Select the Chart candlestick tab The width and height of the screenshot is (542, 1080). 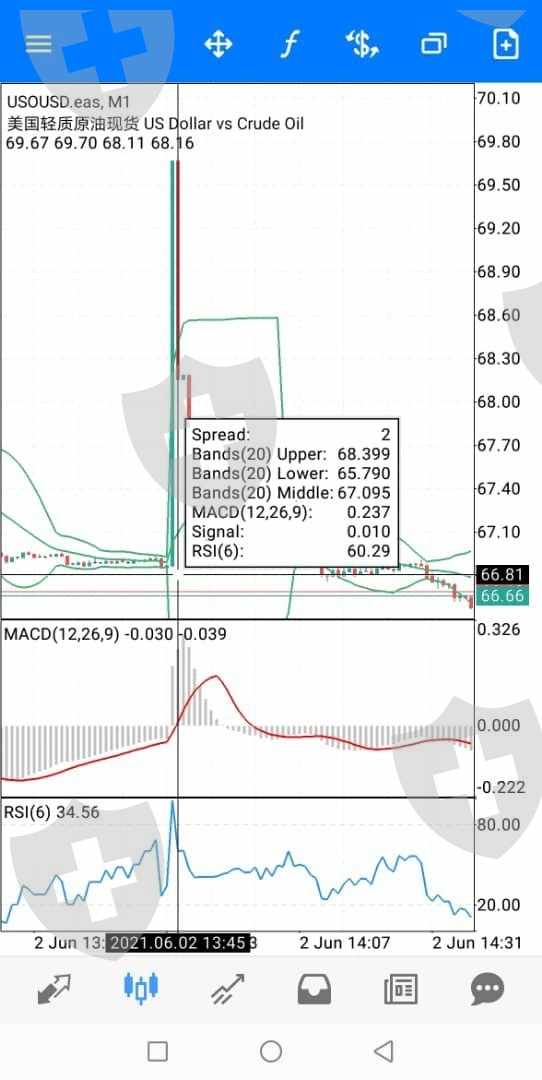(141, 988)
